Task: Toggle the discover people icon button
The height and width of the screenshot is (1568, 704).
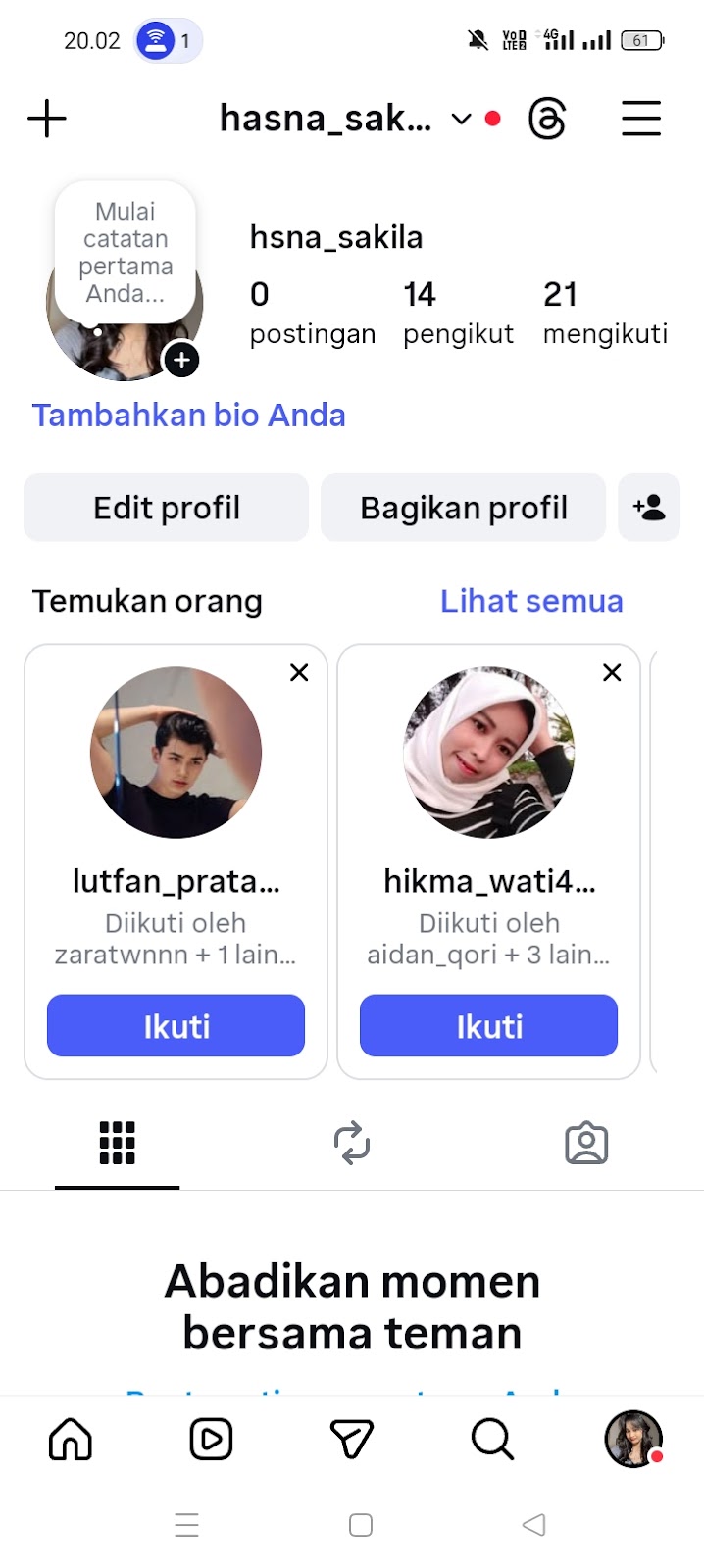Action: point(649,508)
